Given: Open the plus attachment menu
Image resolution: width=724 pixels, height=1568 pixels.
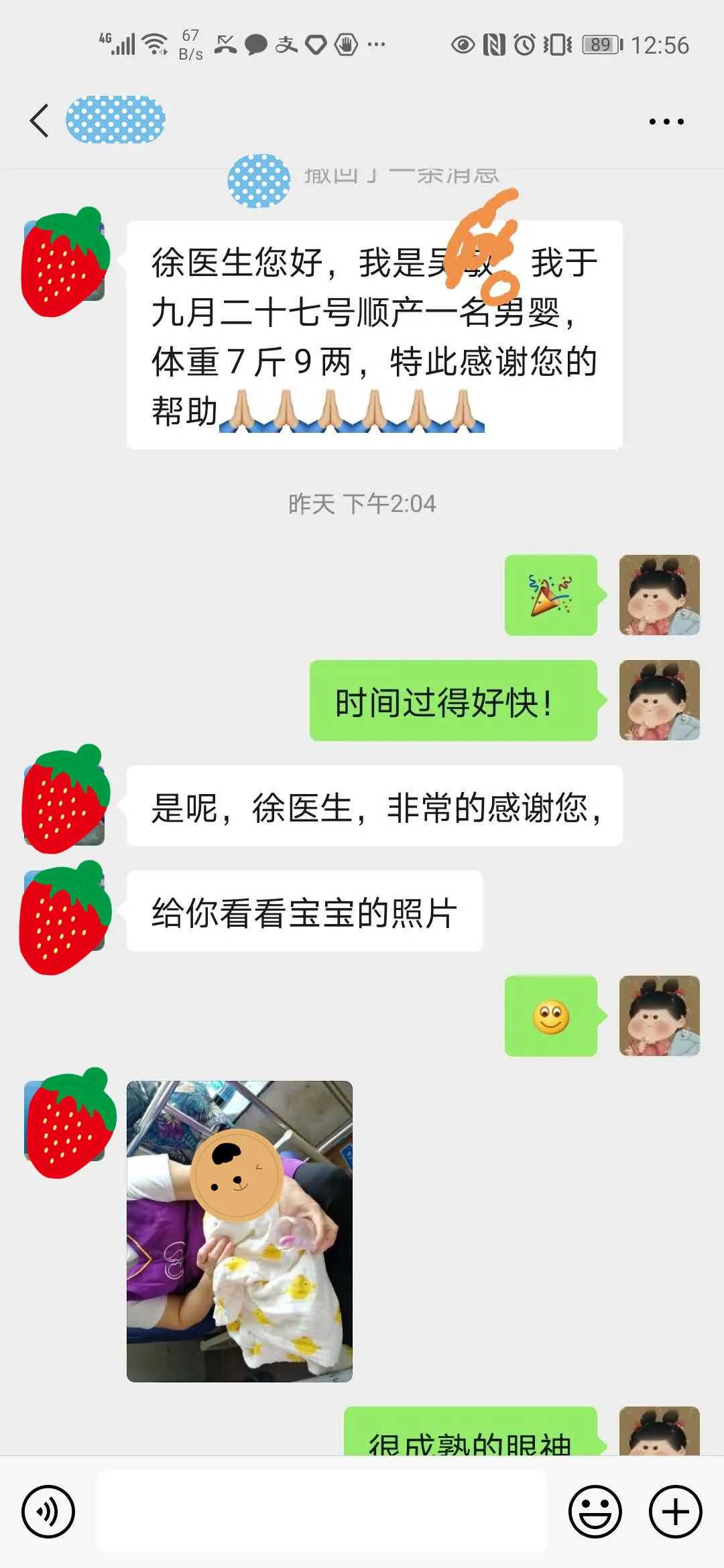Looking at the screenshot, I should (x=675, y=1512).
